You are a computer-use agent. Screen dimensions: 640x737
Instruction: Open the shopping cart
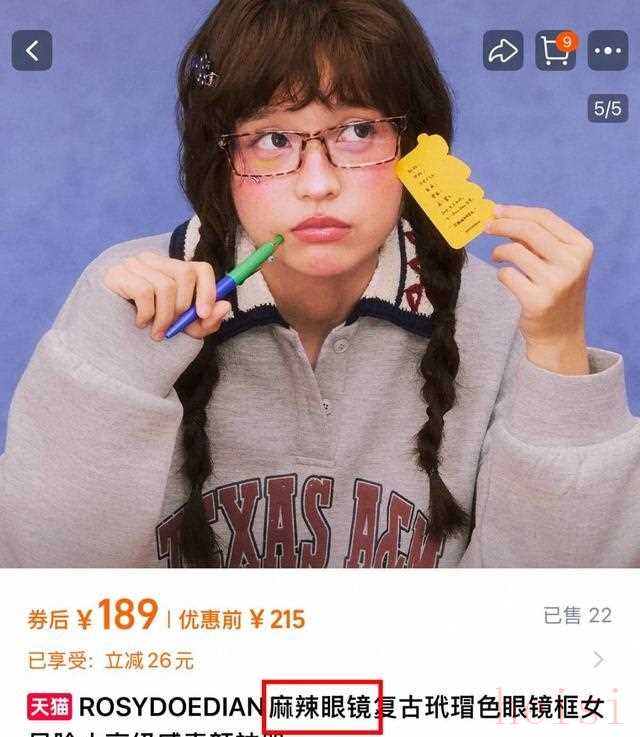point(555,50)
